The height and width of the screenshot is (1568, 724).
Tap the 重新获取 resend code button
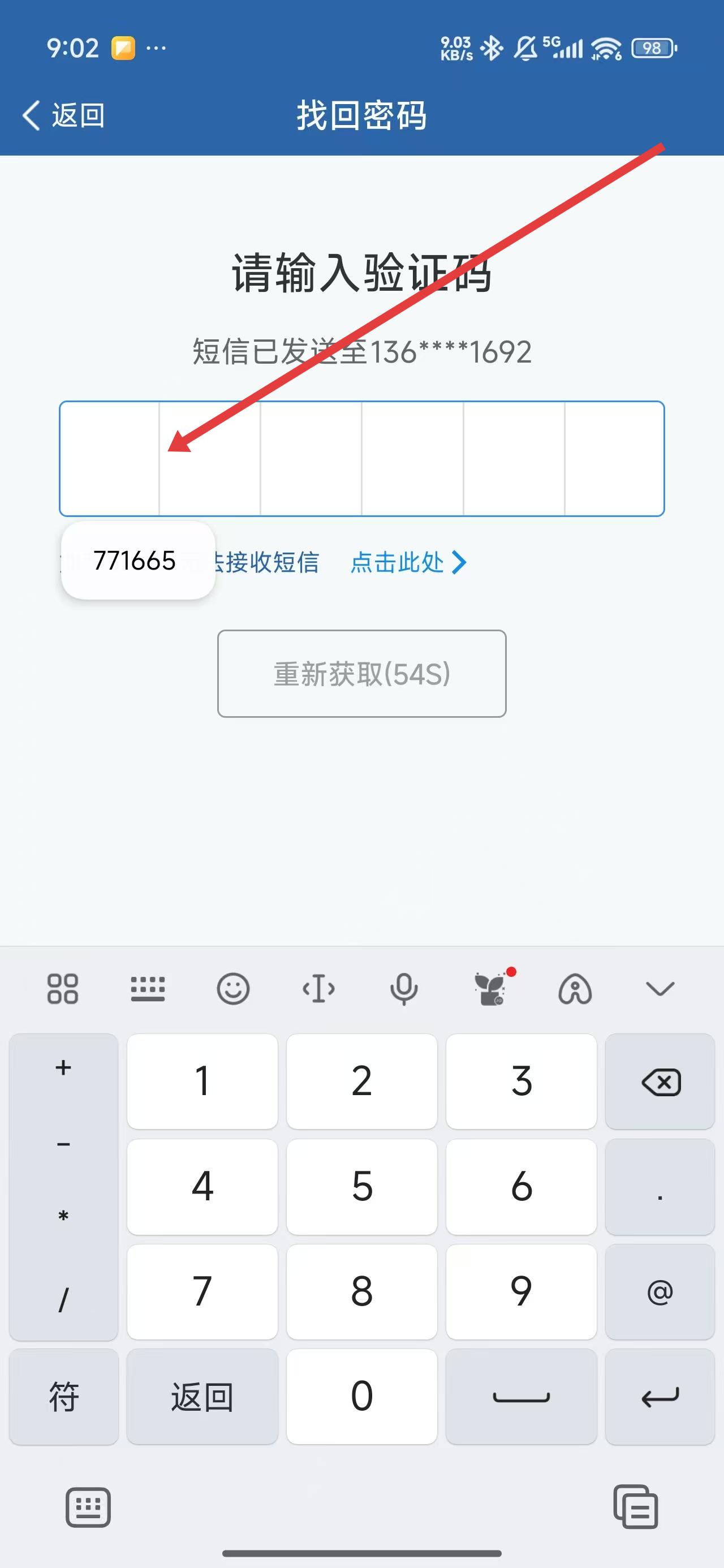pos(361,673)
